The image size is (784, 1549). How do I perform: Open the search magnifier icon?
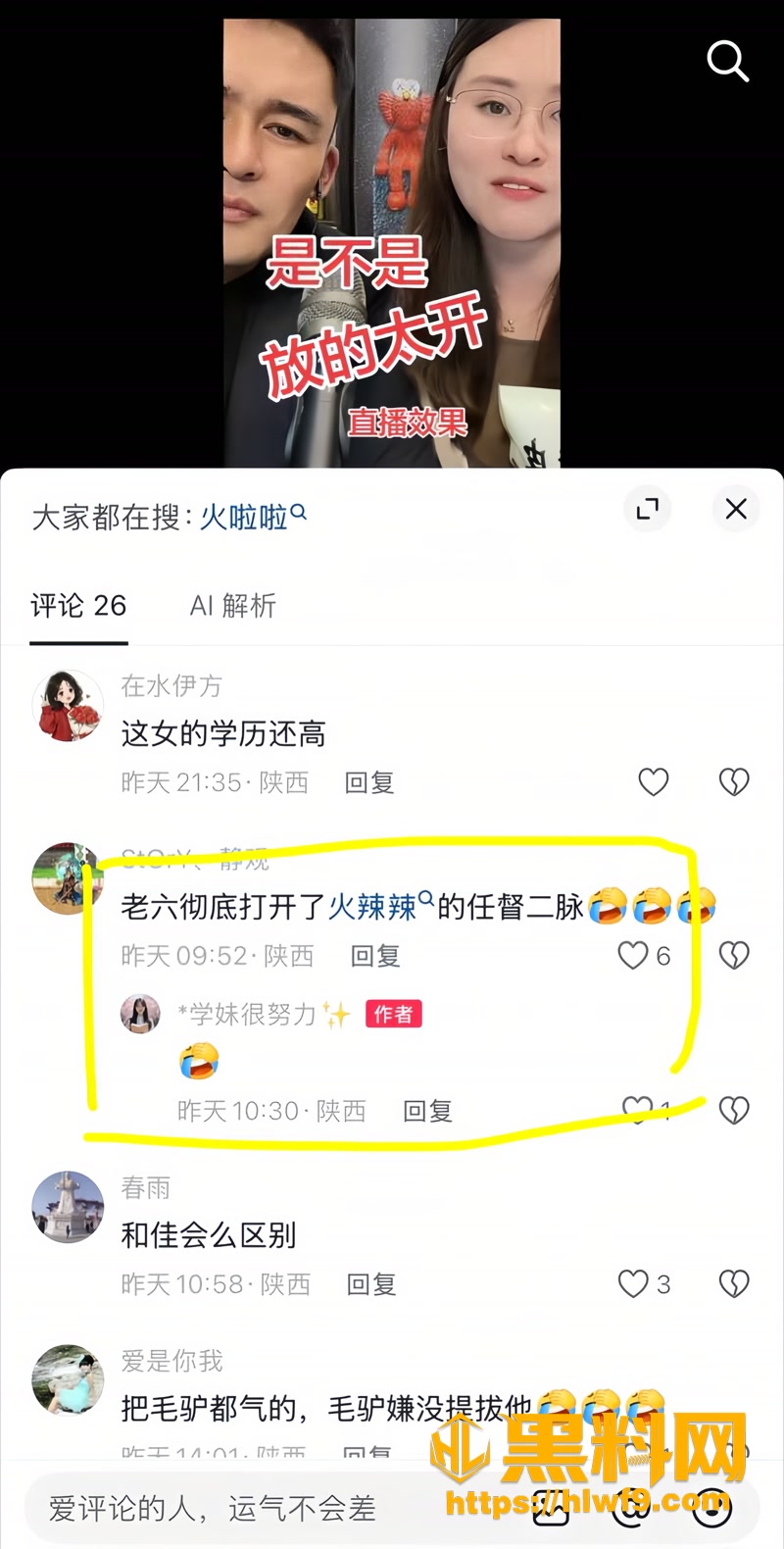[x=728, y=61]
